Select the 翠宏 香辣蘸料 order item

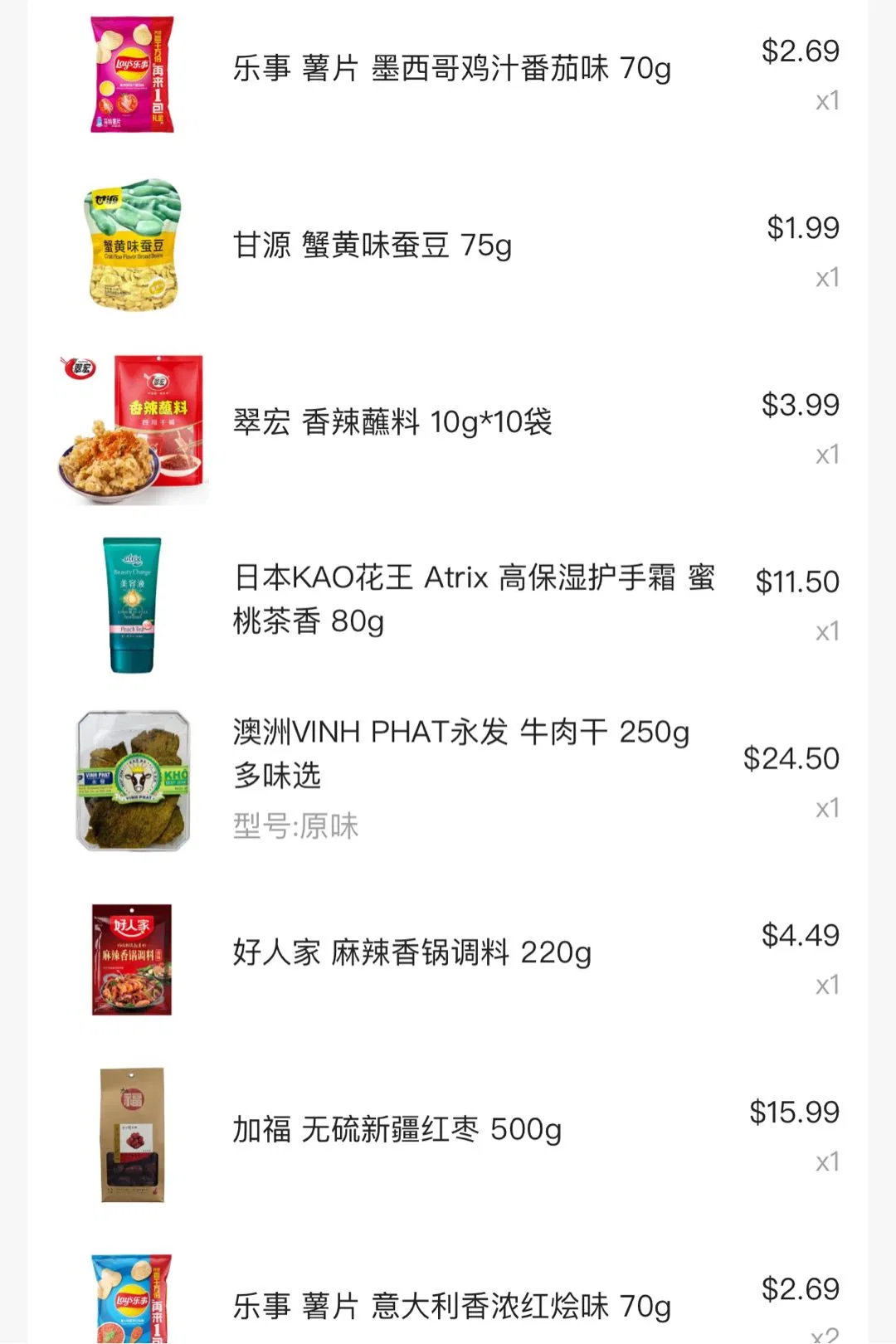392,422
